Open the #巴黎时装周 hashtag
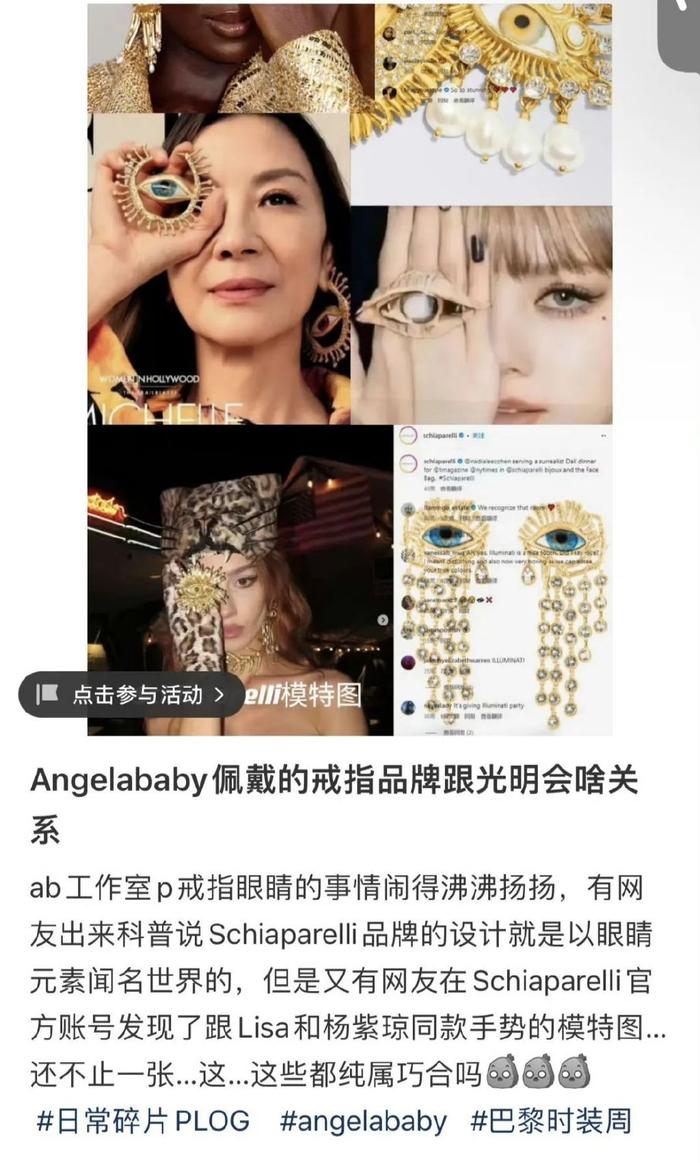This screenshot has width=700, height=1163. 552,1120
